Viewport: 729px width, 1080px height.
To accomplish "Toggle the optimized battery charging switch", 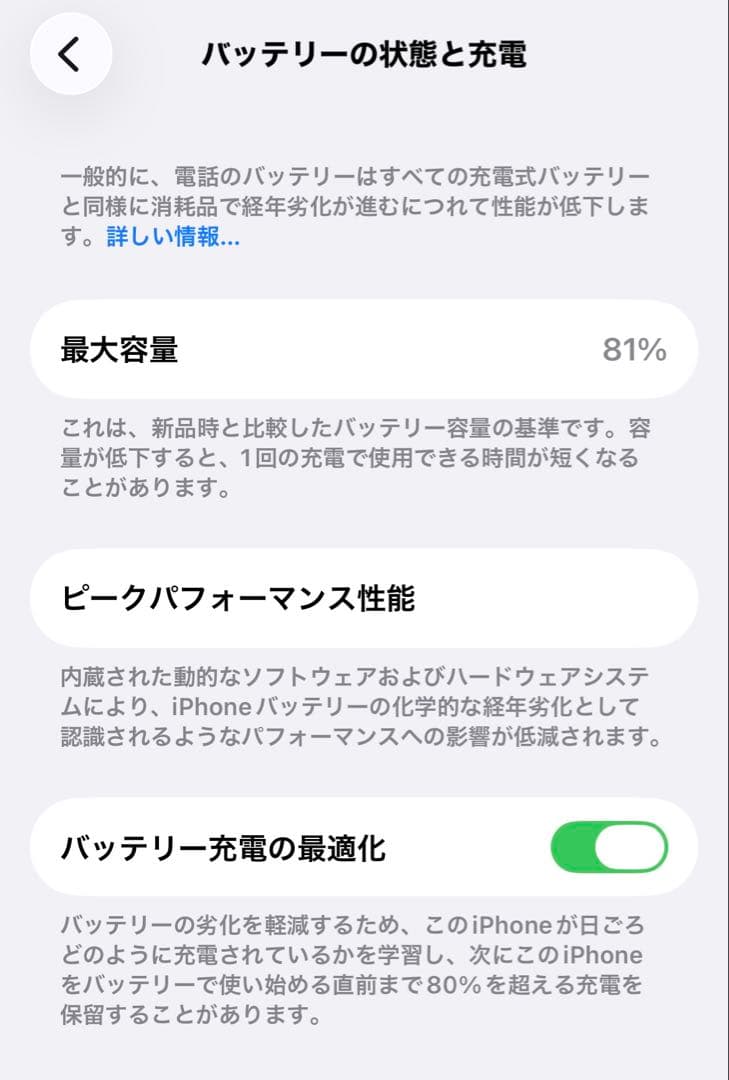I will (610, 846).
